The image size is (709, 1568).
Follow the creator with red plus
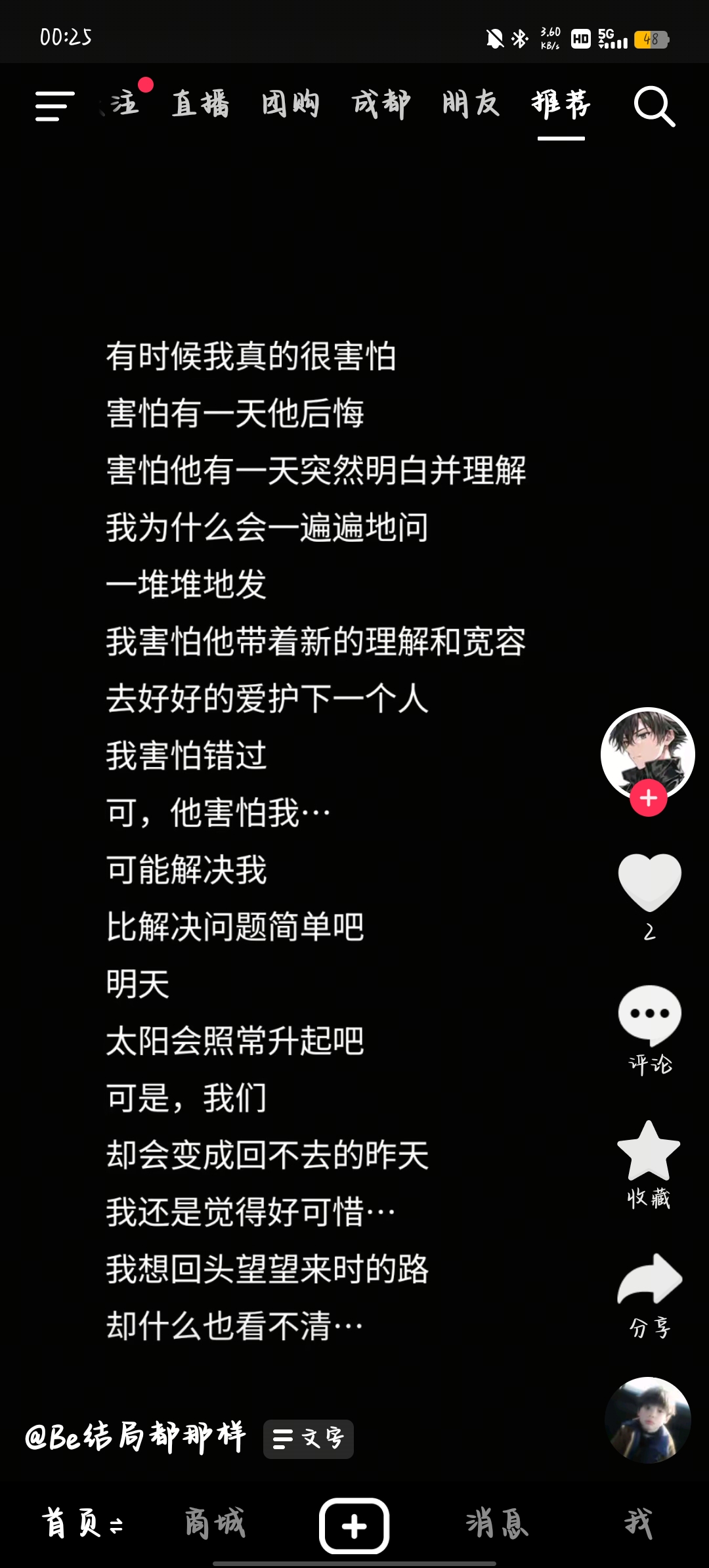pyautogui.click(x=649, y=798)
